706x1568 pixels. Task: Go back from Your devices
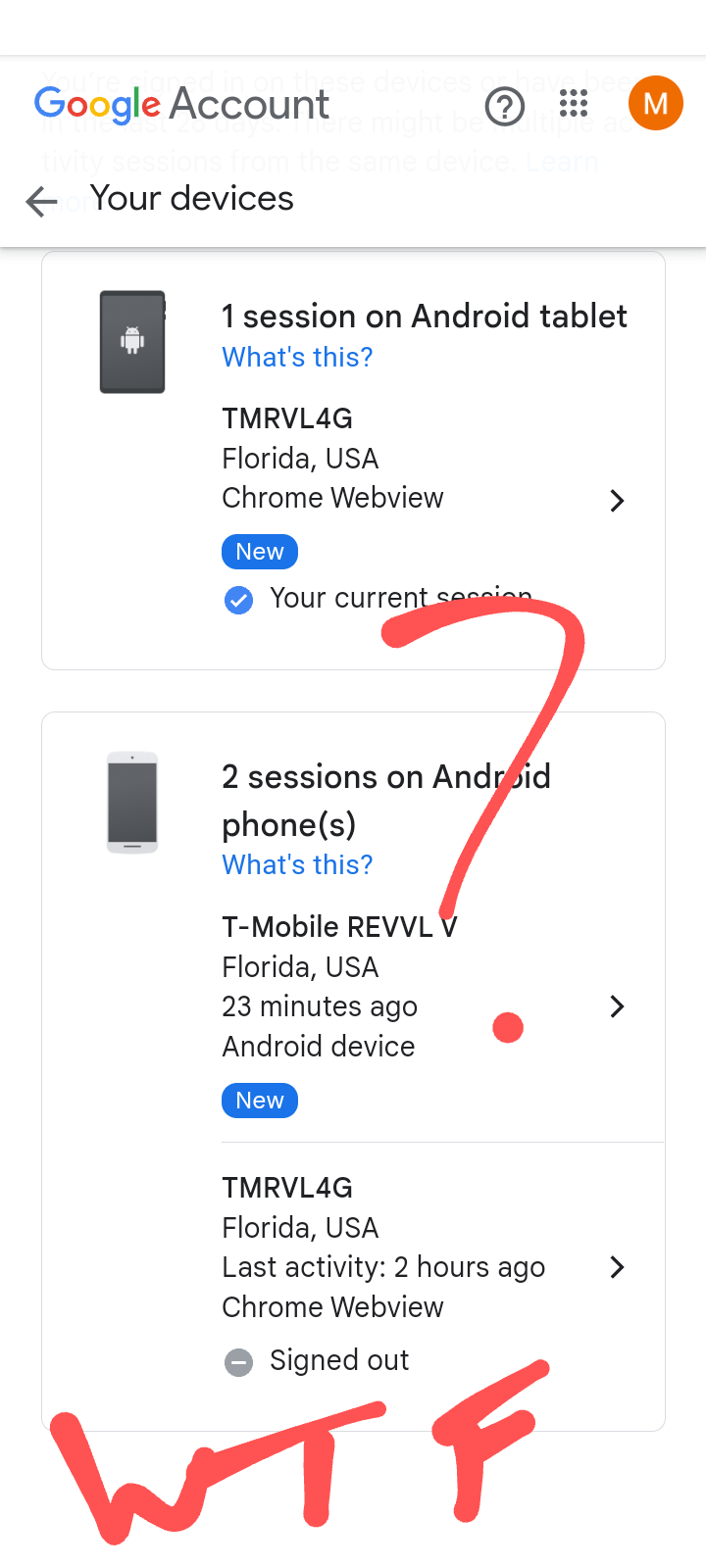41,202
